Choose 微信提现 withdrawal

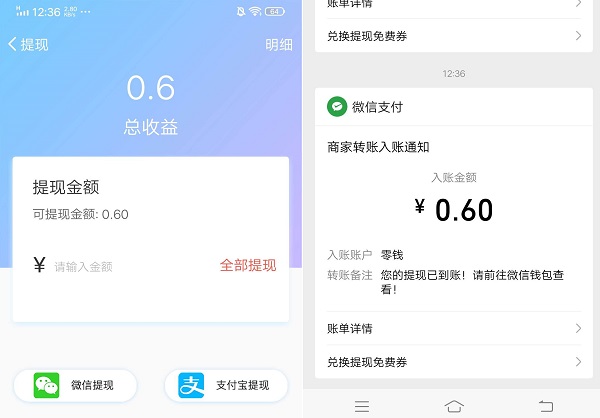click(75, 385)
